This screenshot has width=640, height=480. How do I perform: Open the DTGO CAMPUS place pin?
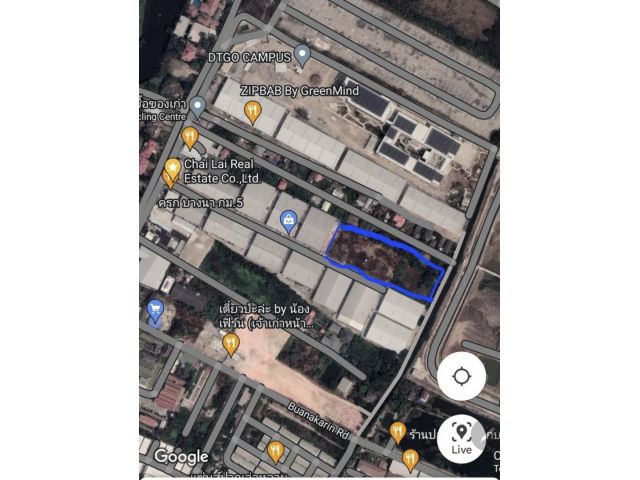point(303,55)
